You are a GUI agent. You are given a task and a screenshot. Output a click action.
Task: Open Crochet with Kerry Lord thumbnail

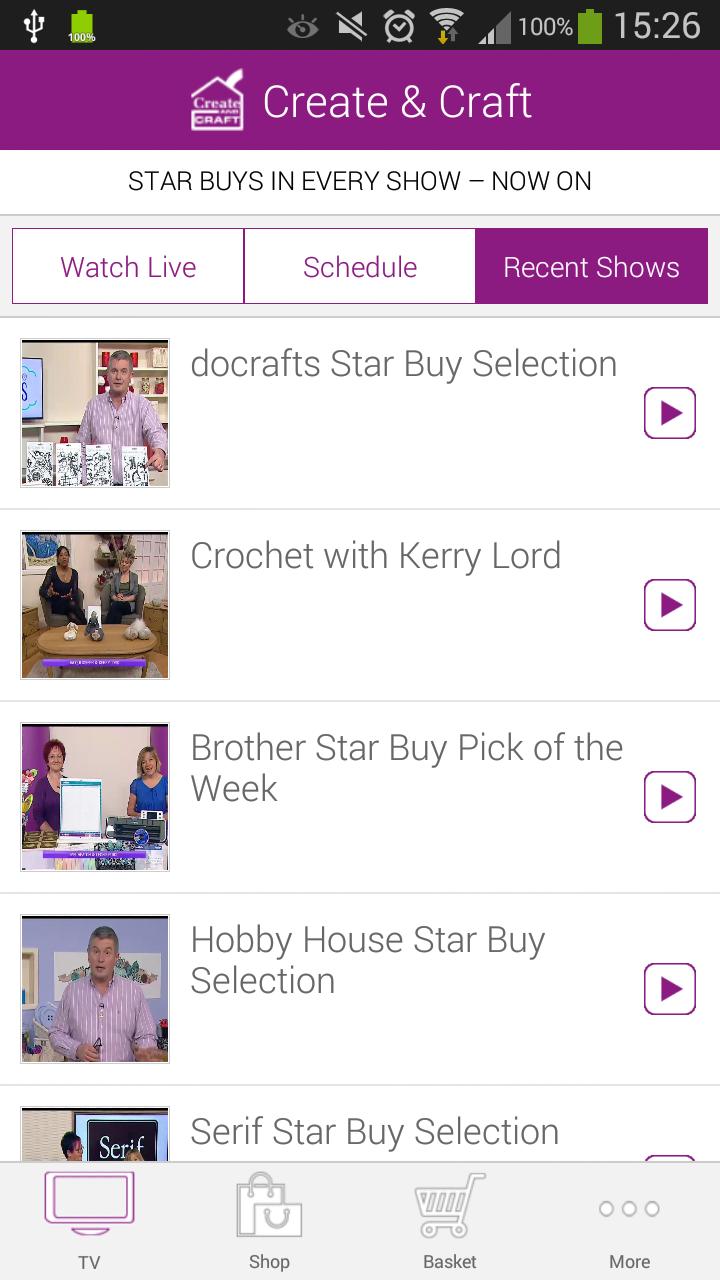(95, 605)
